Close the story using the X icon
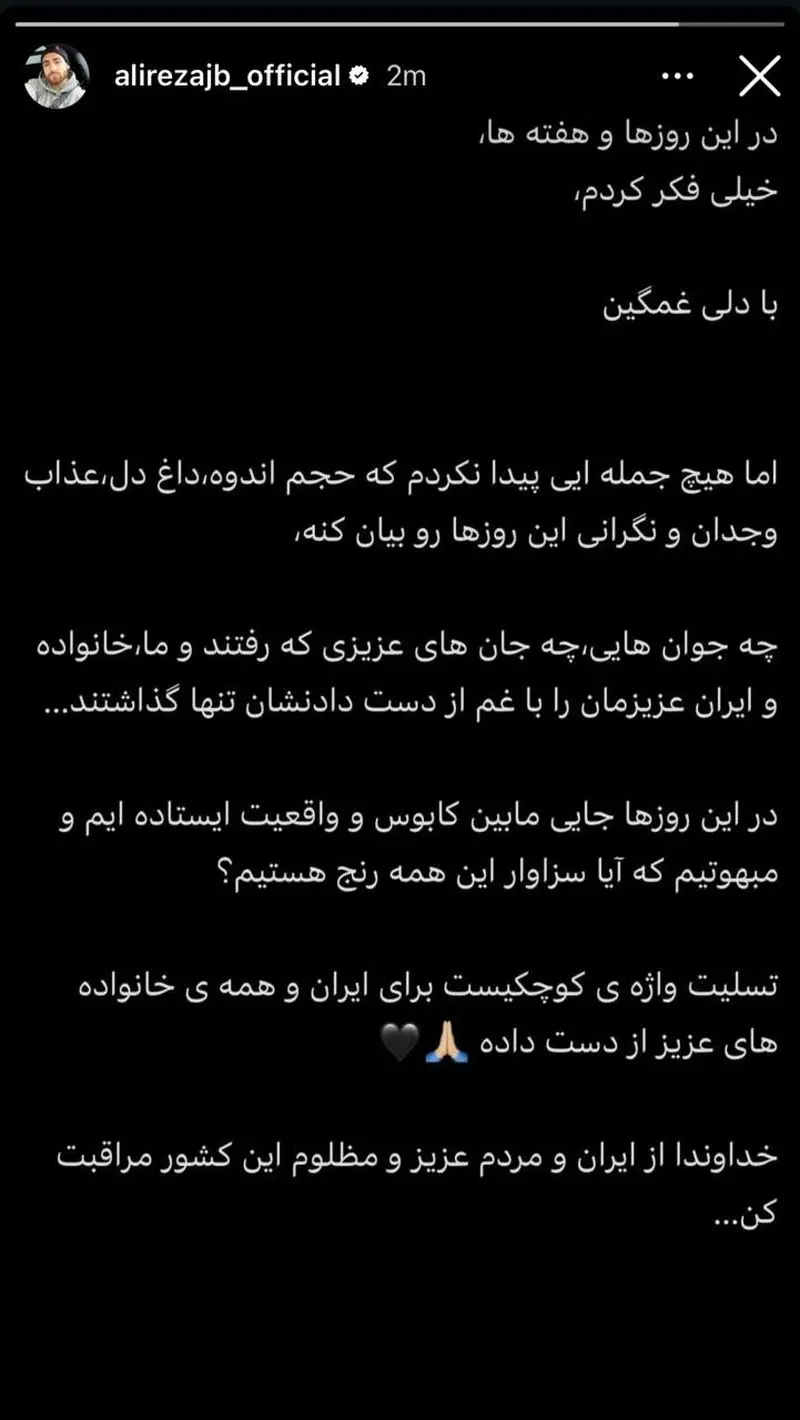Screen dimensions: 800x1420 759,73
